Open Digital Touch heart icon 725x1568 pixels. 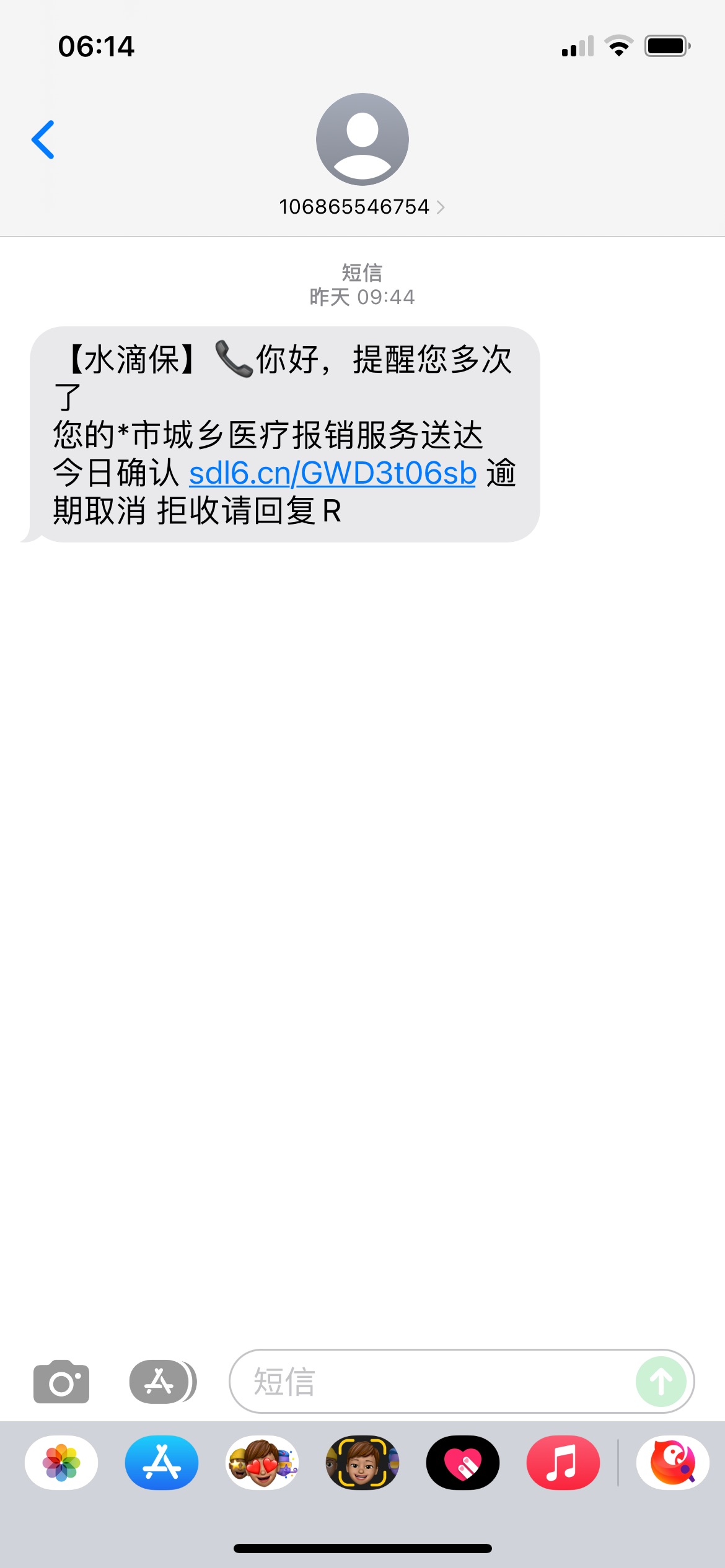click(463, 1463)
